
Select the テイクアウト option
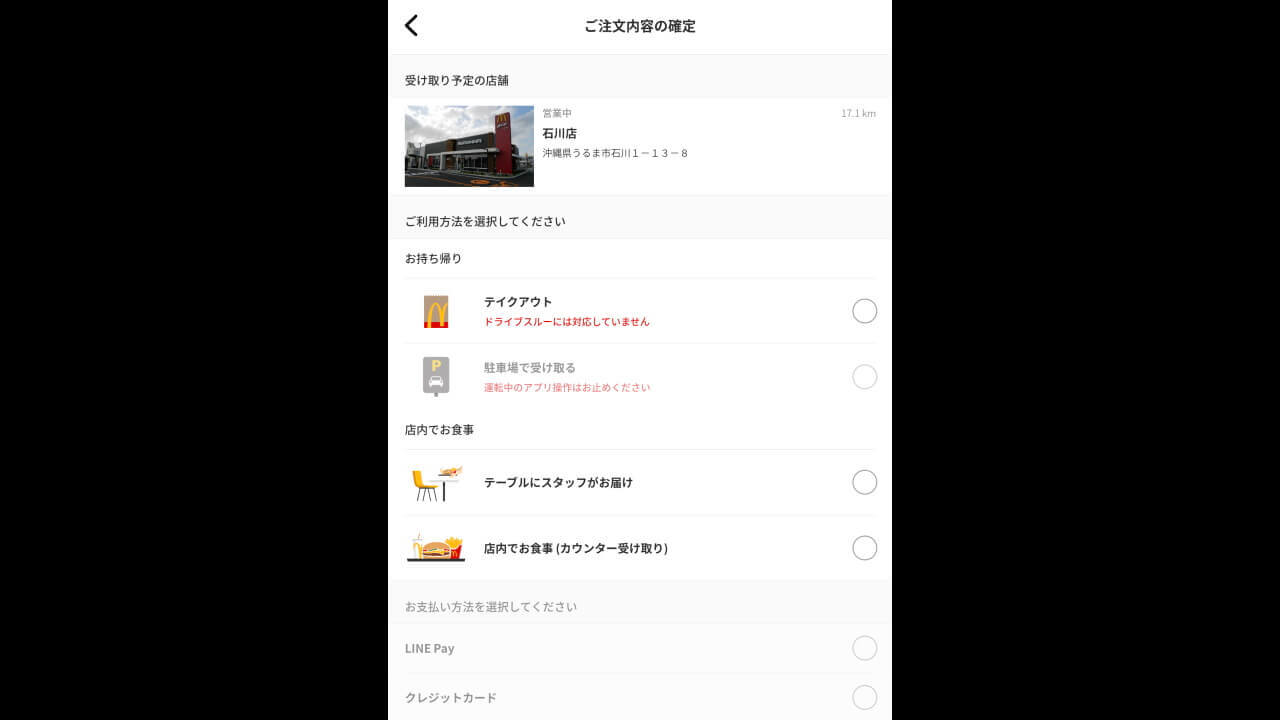point(864,311)
